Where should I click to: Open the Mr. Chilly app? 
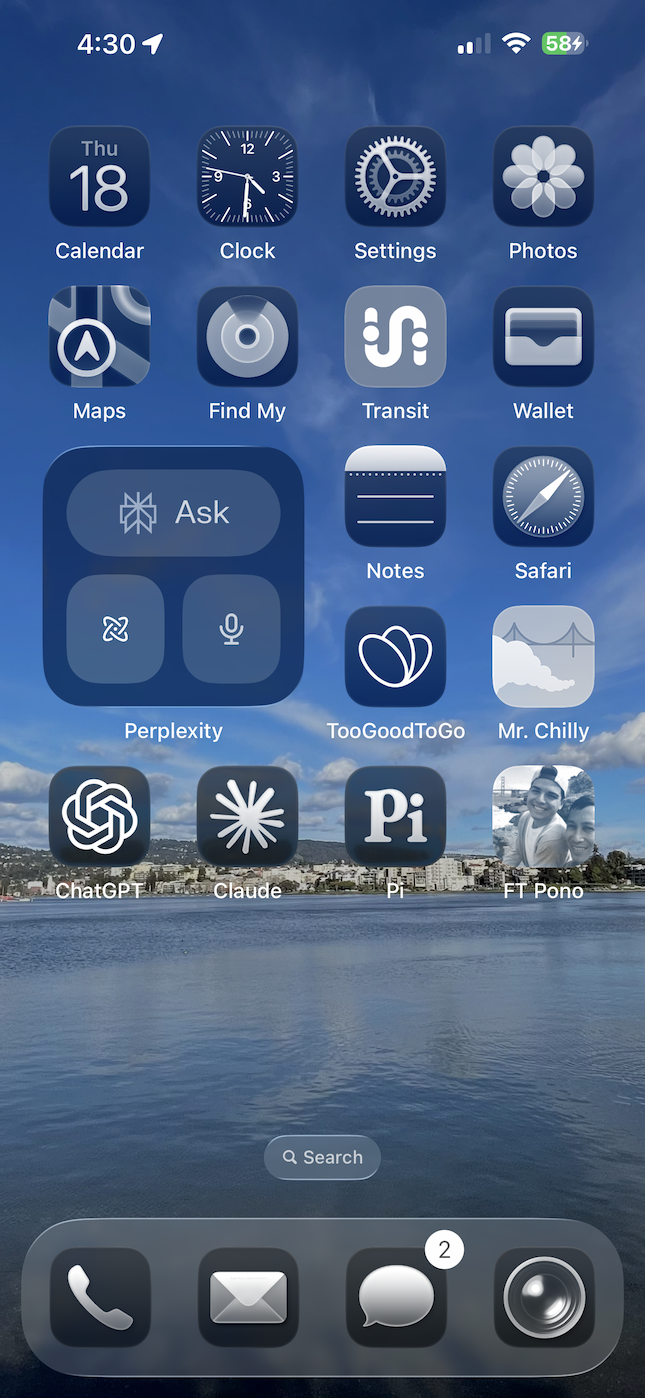coord(543,656)
